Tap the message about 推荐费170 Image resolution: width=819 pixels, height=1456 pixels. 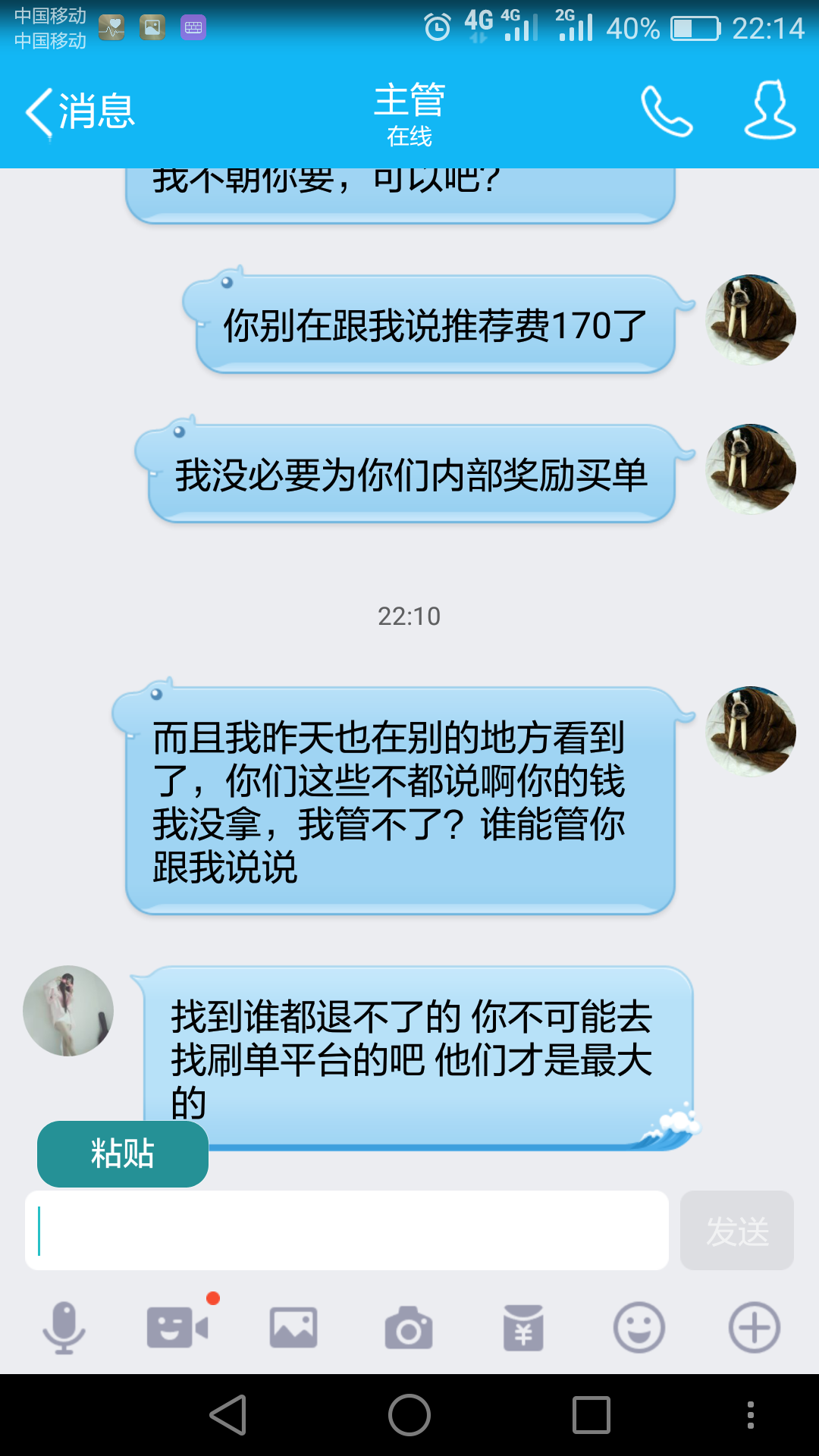(432, 325)
